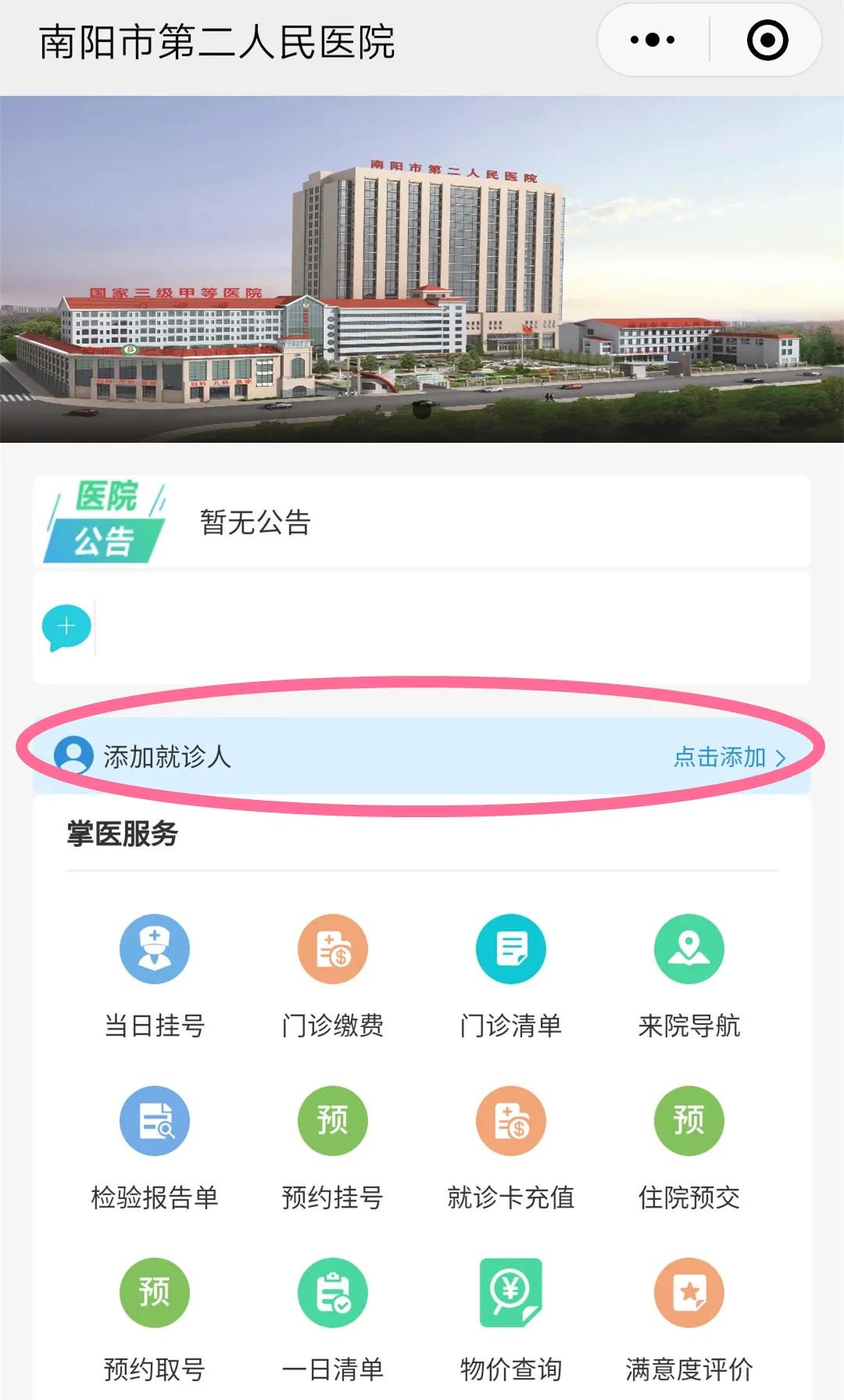This screenshot has width=844, height=1400.
Task: Tap the 就诊卡充值 card recharge icon
Action: coord(511,1120)
